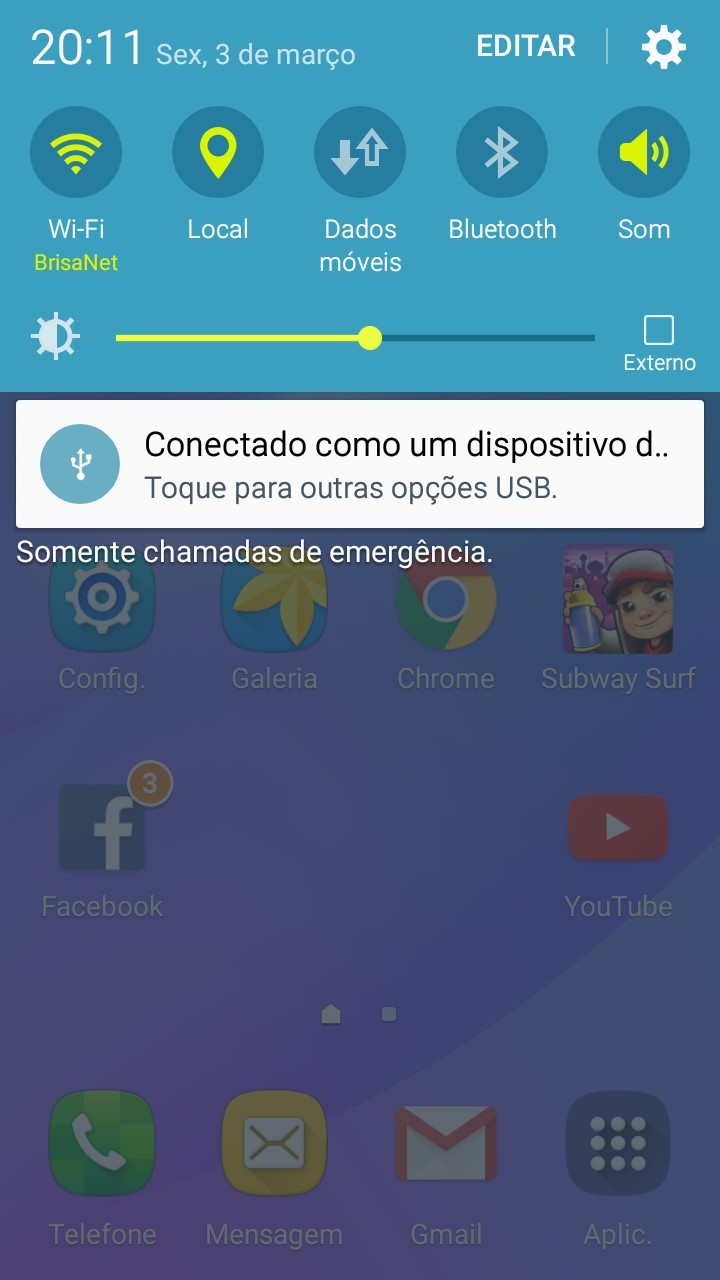Open the USB connection notification
The image size is (720, 1280).
coord(360,464)
